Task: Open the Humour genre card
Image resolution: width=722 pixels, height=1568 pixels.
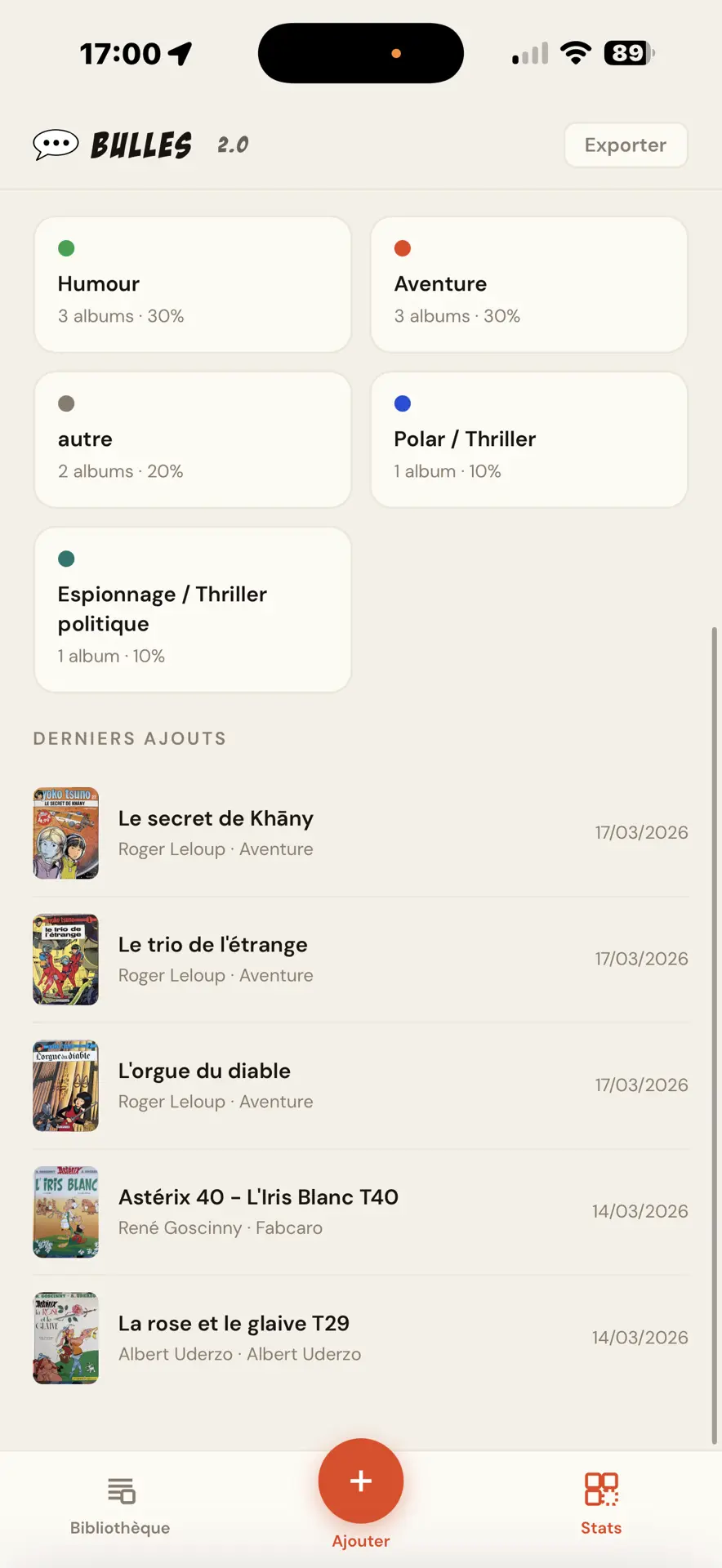Action: (193, 284)
